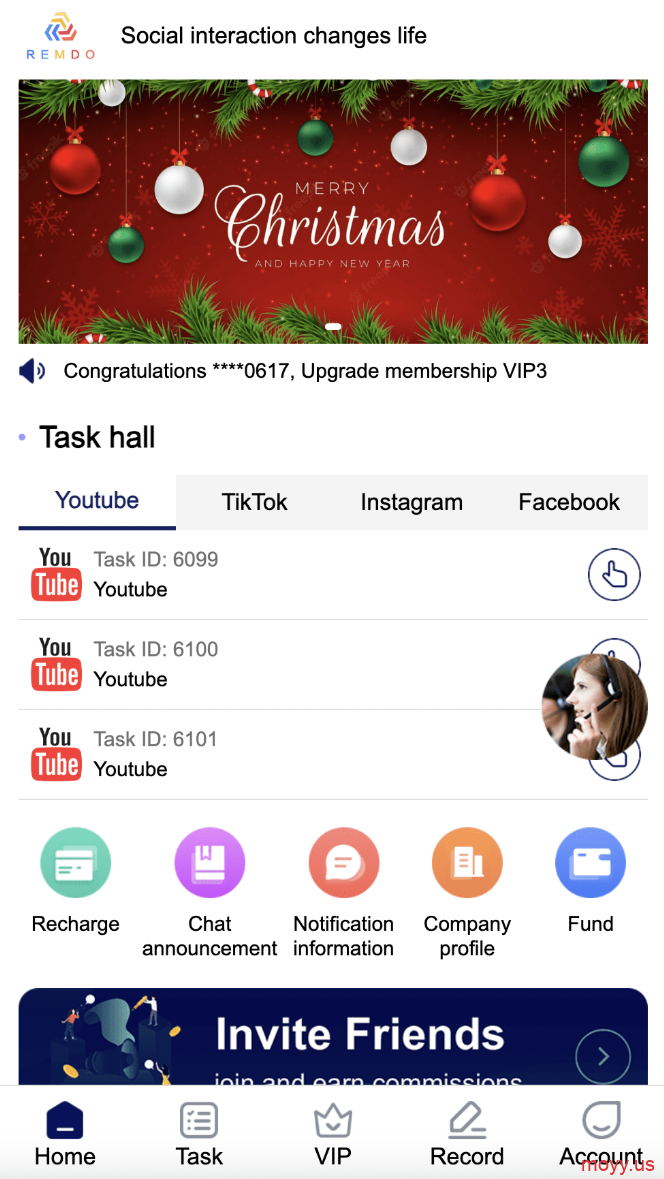Open the customer service chat bubble
This screenshot has width=664, height=1179.
(x=594, y=707)
